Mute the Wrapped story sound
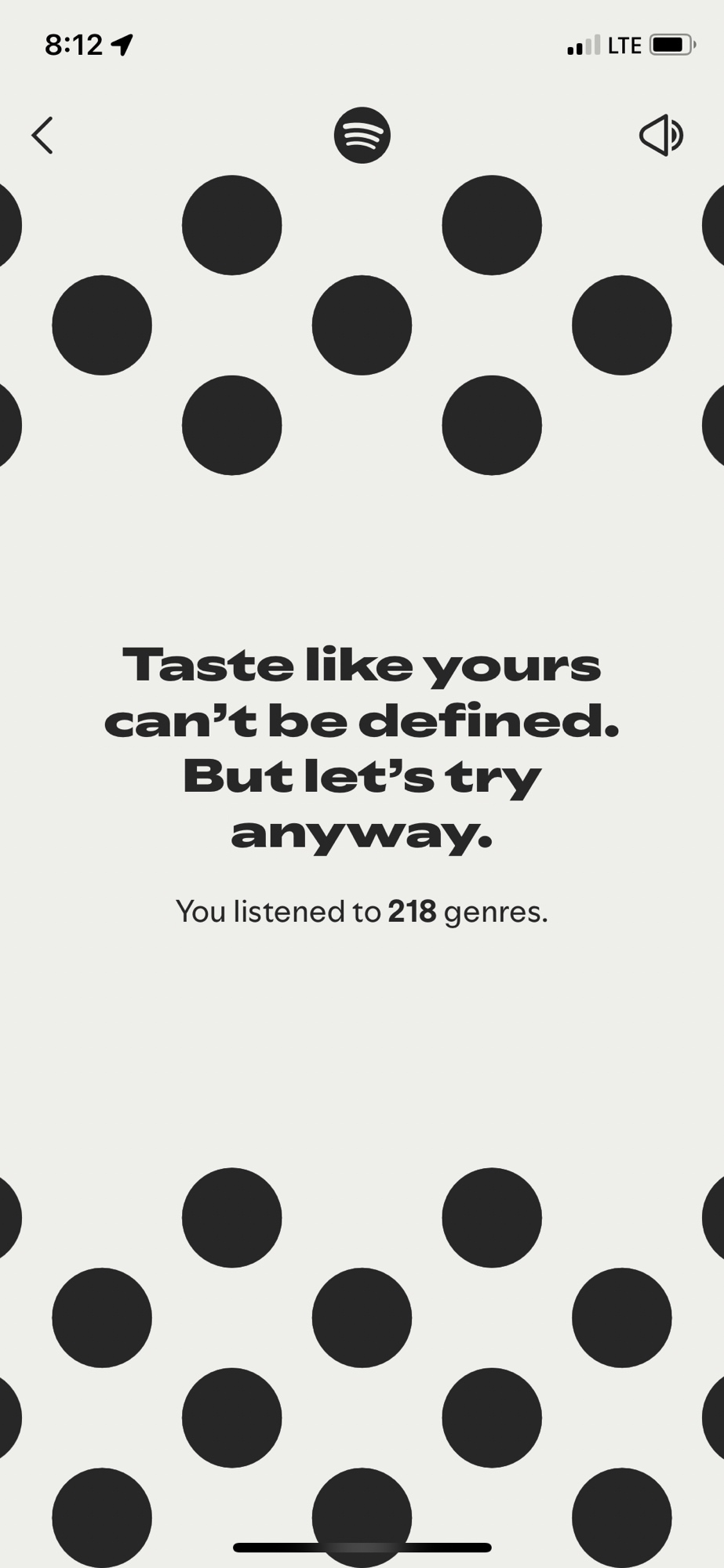Image resolution: width=724 pixels, height=1568 pixels. (660, 136)
